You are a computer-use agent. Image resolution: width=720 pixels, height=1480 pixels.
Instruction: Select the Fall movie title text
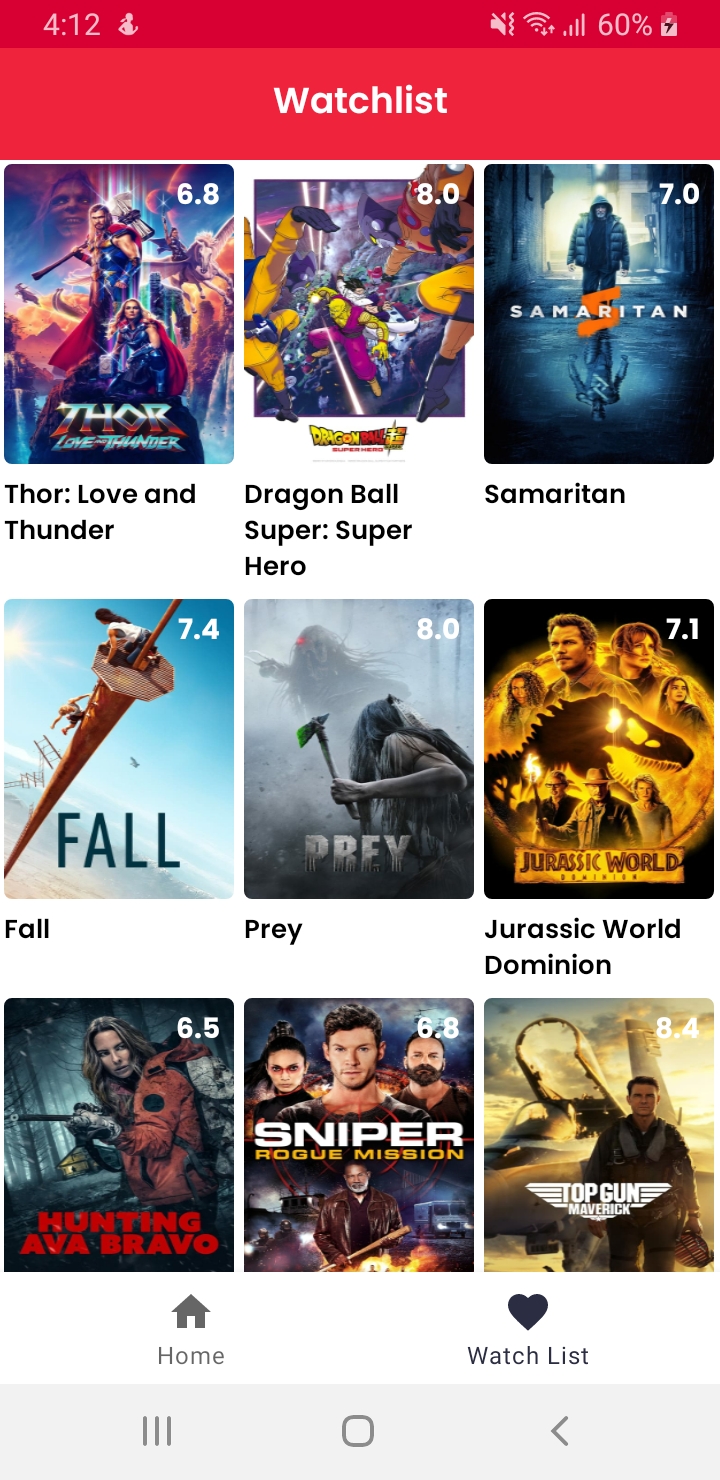[27, 929]
